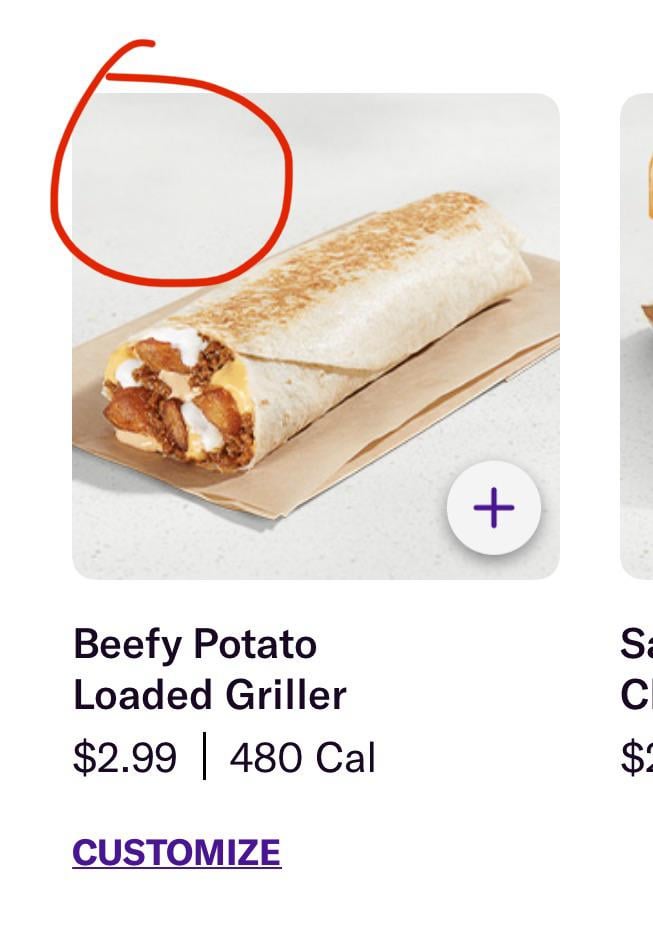The width and height of the screenshot is (653, 946).
Task: Open the Beefy Potato Loaded Griller image tile
Action: tap(315, 340)
